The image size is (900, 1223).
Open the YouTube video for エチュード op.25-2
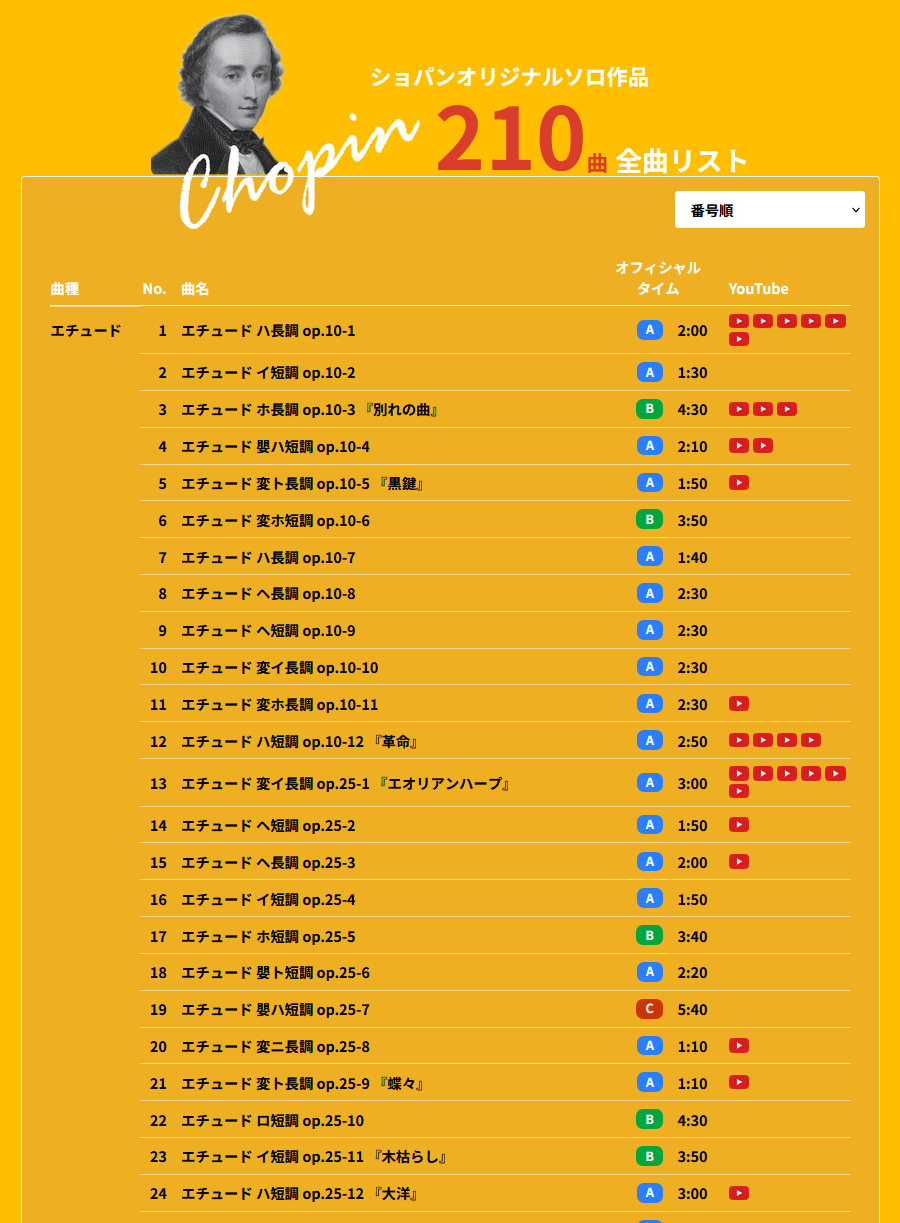[738, 825]
